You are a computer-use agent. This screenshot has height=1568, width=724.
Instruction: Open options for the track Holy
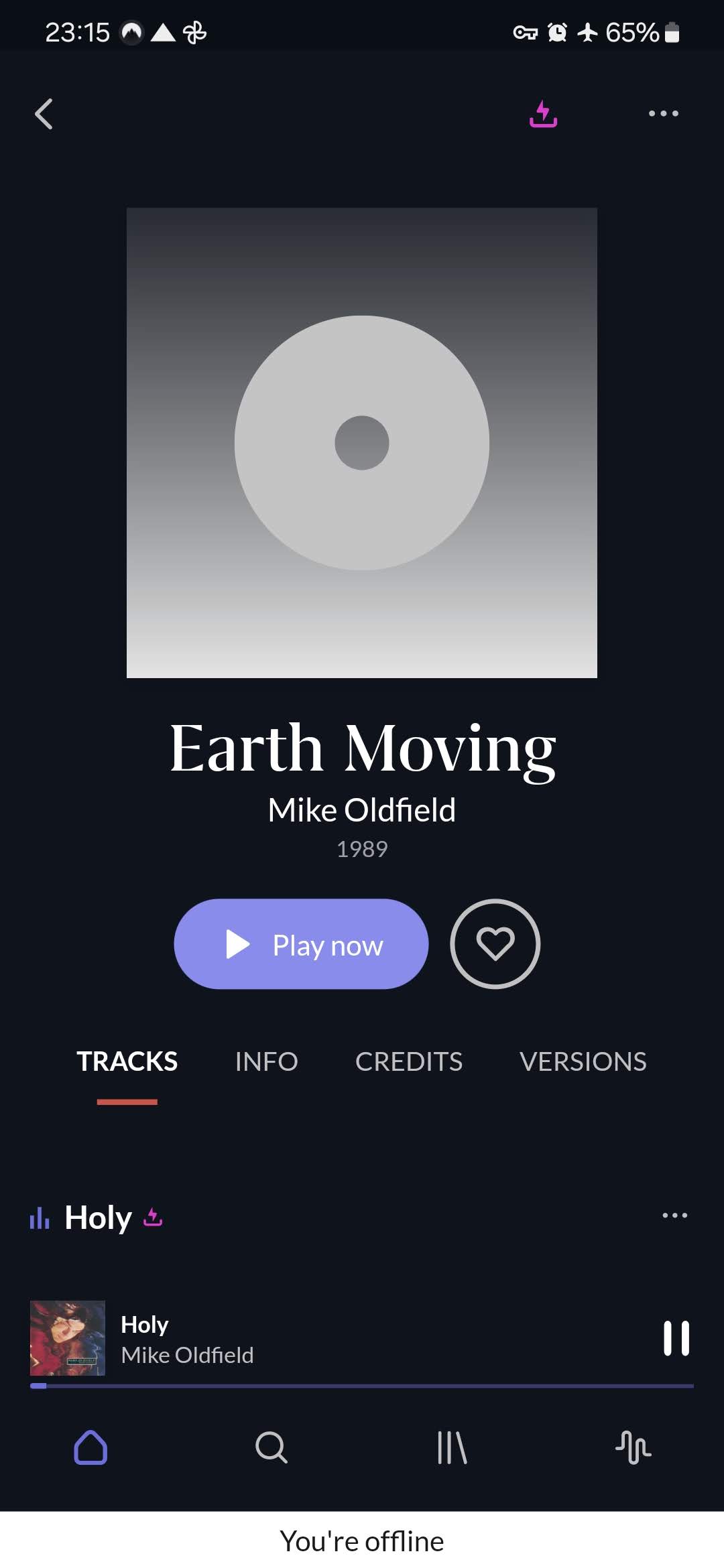click(674, 1216)
